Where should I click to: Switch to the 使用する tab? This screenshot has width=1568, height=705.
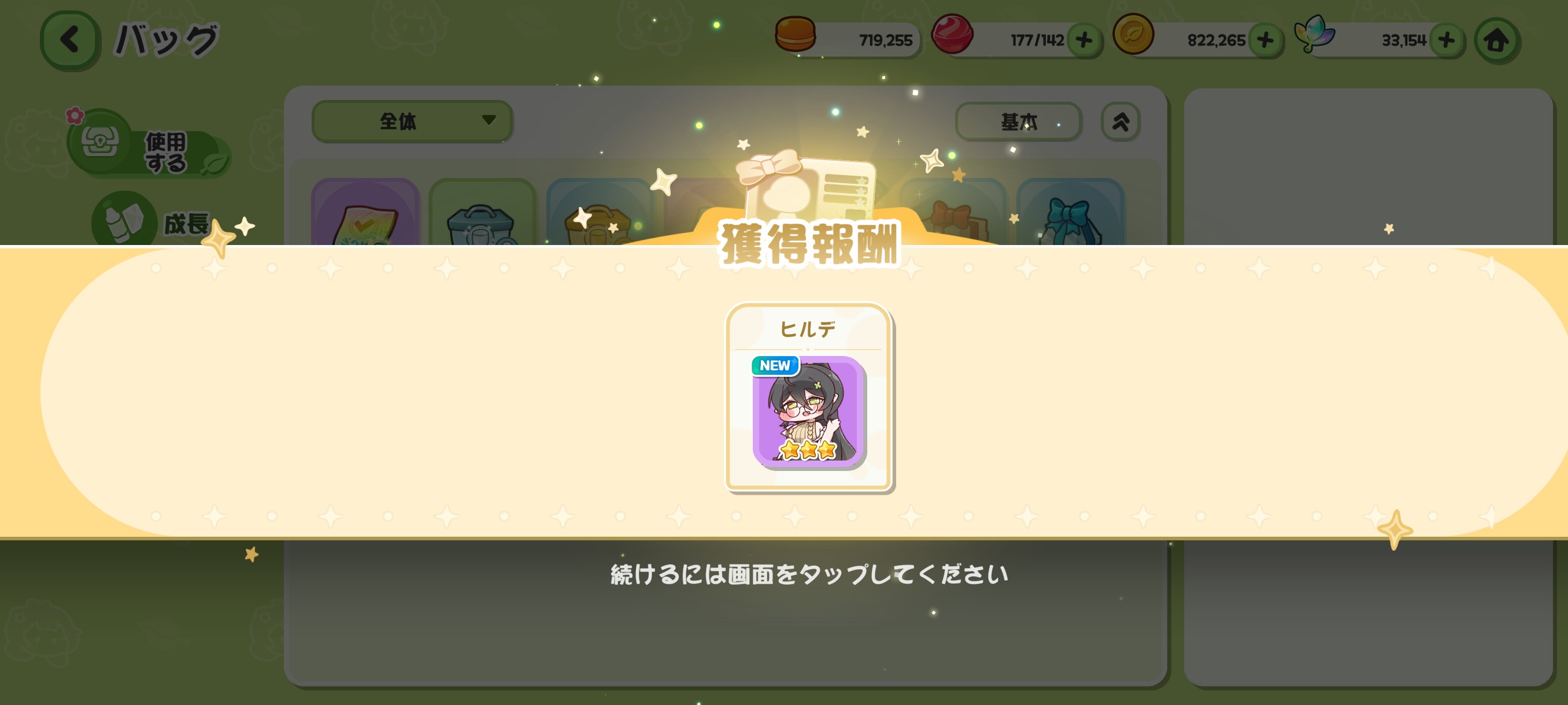click(149, 145)
